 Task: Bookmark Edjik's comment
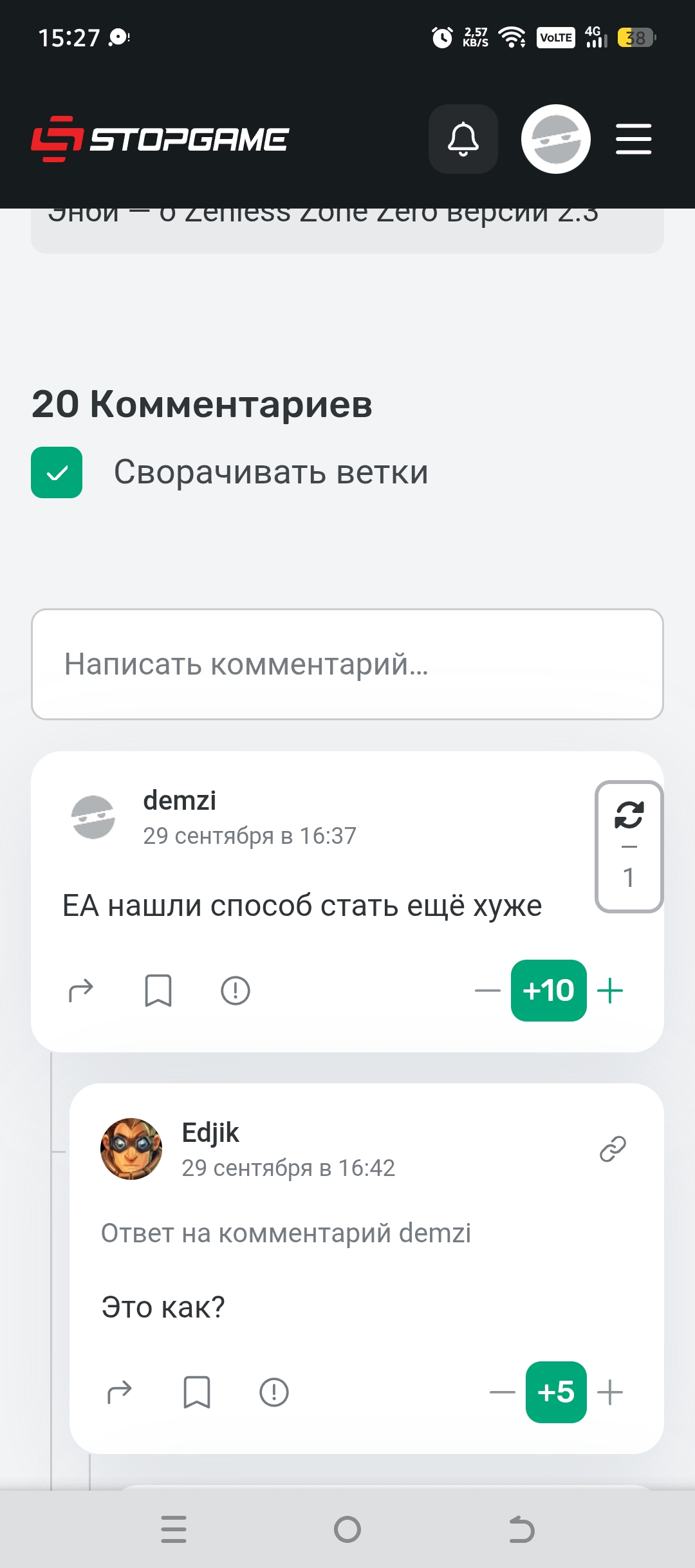[197, 1392]
